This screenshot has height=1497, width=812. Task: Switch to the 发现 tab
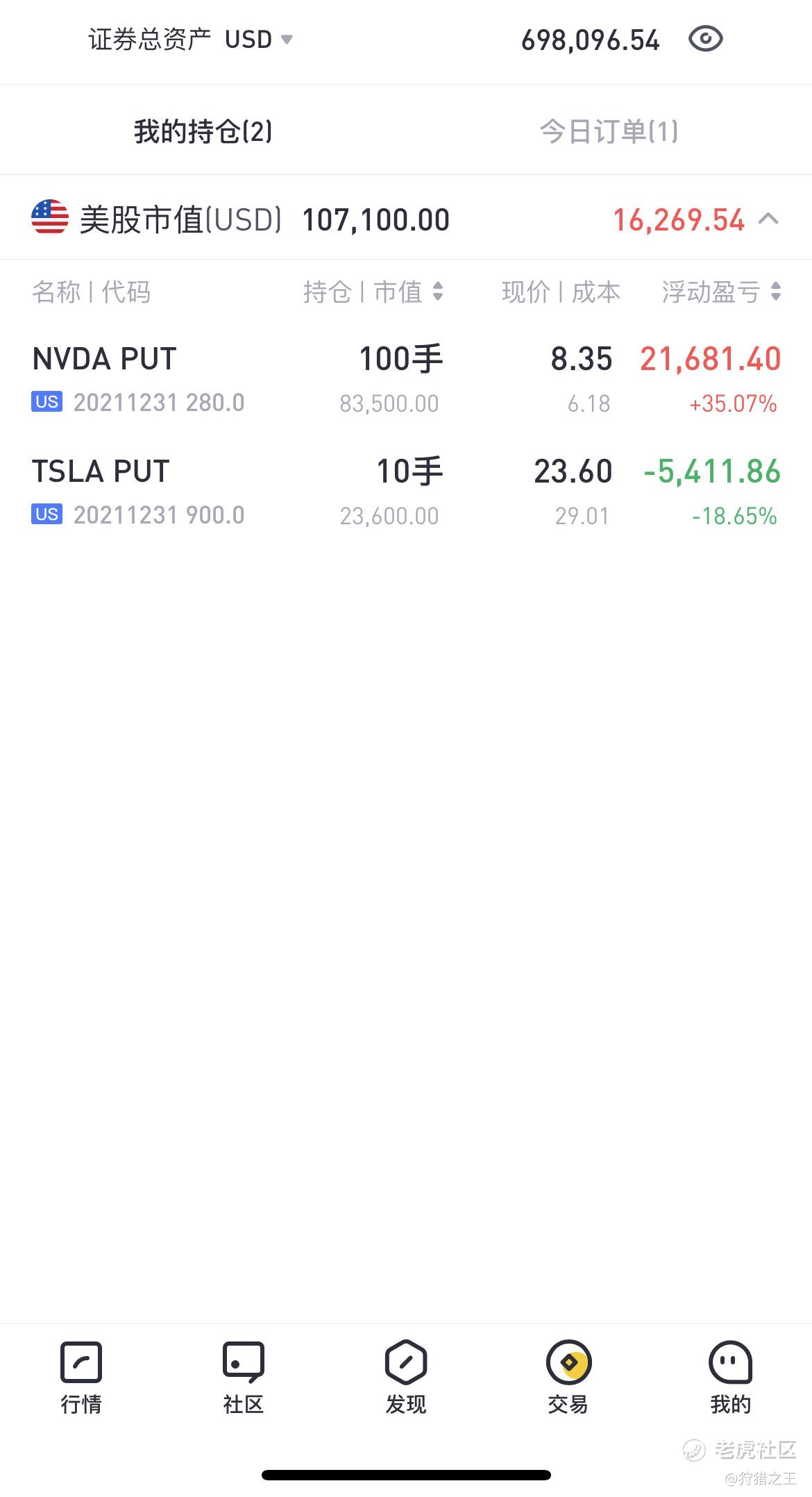click(406, 1378)
